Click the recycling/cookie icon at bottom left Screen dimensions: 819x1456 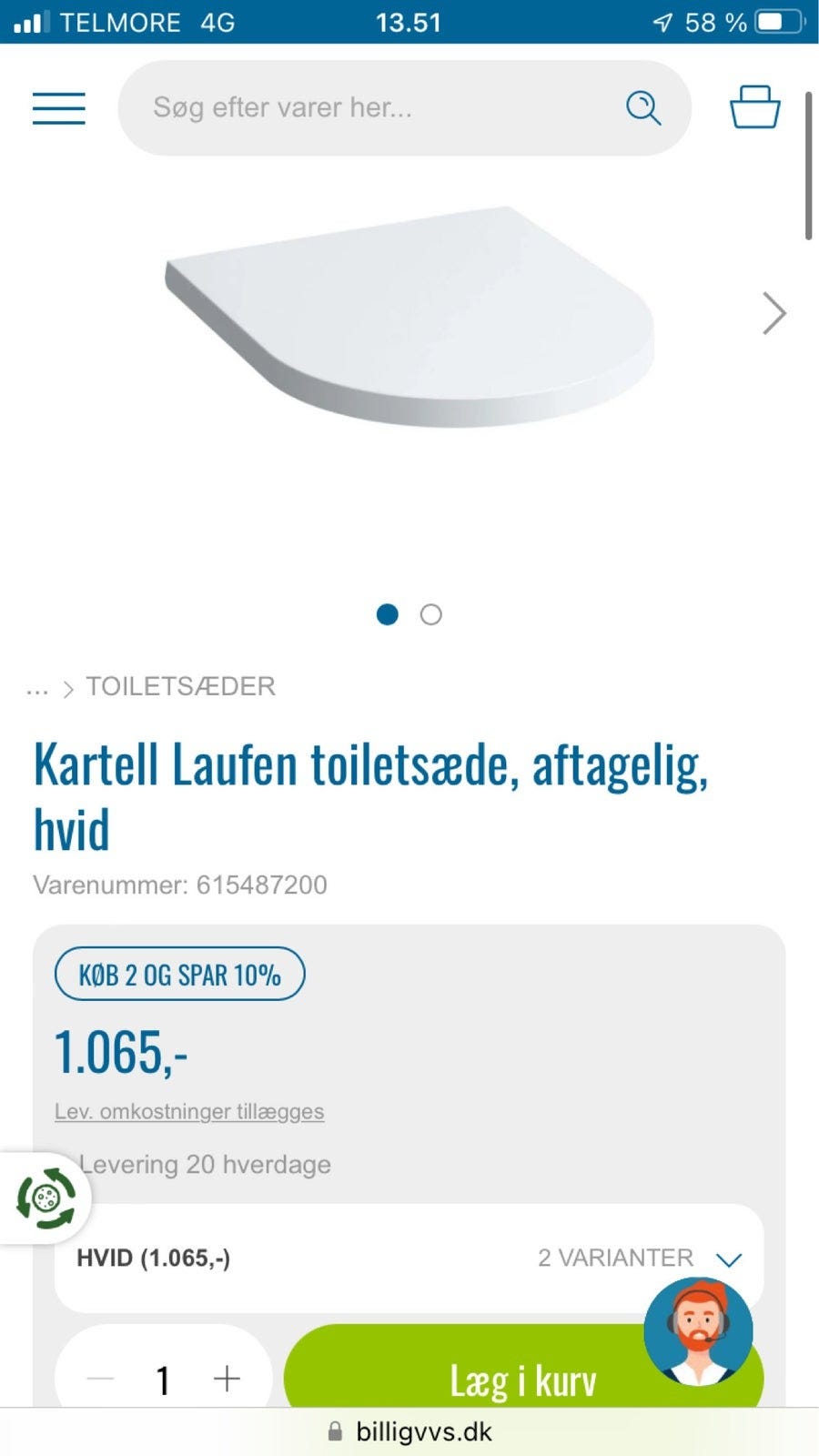(x=45, y=1198)
